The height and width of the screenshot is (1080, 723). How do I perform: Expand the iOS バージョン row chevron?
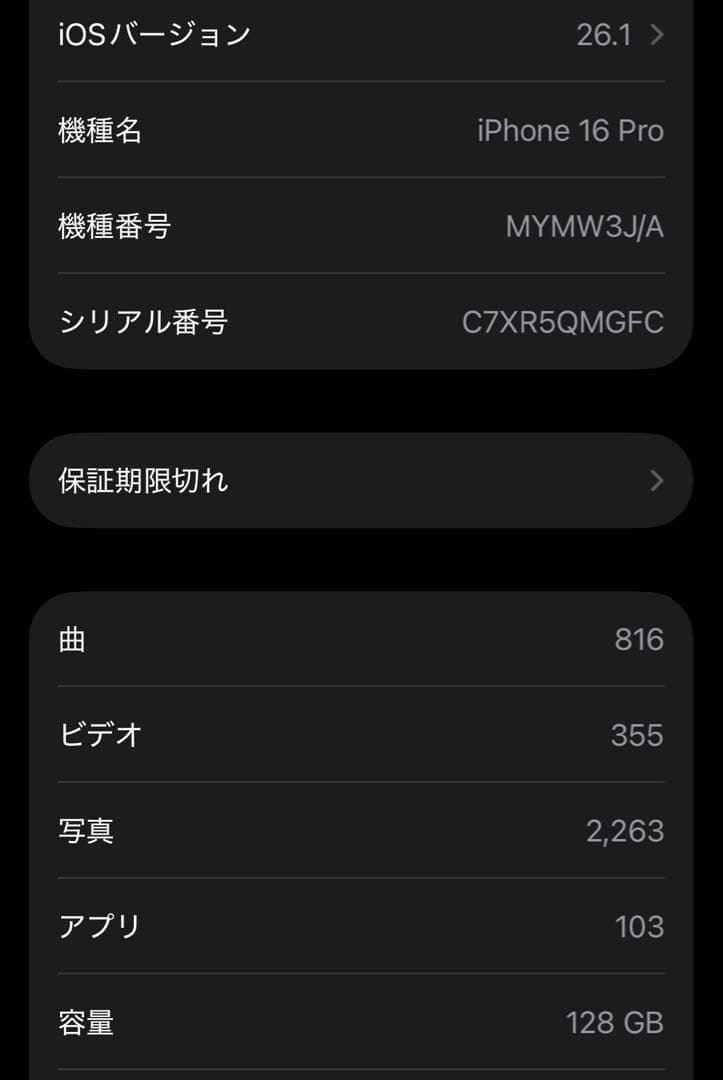[x=657, y=35]
